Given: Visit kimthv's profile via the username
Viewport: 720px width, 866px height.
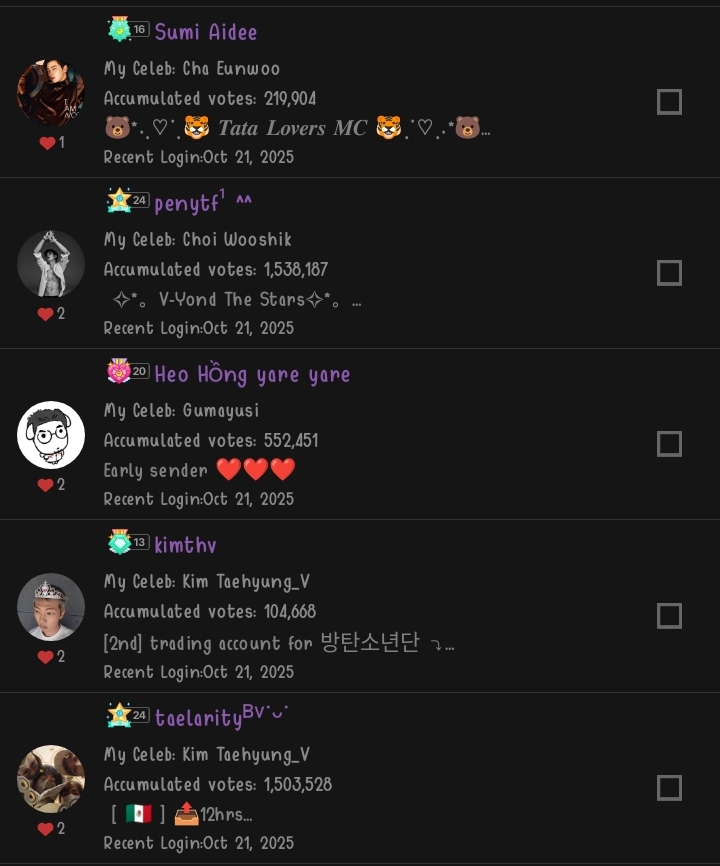Looking at the screenshot, I should [x=185, y=545].
